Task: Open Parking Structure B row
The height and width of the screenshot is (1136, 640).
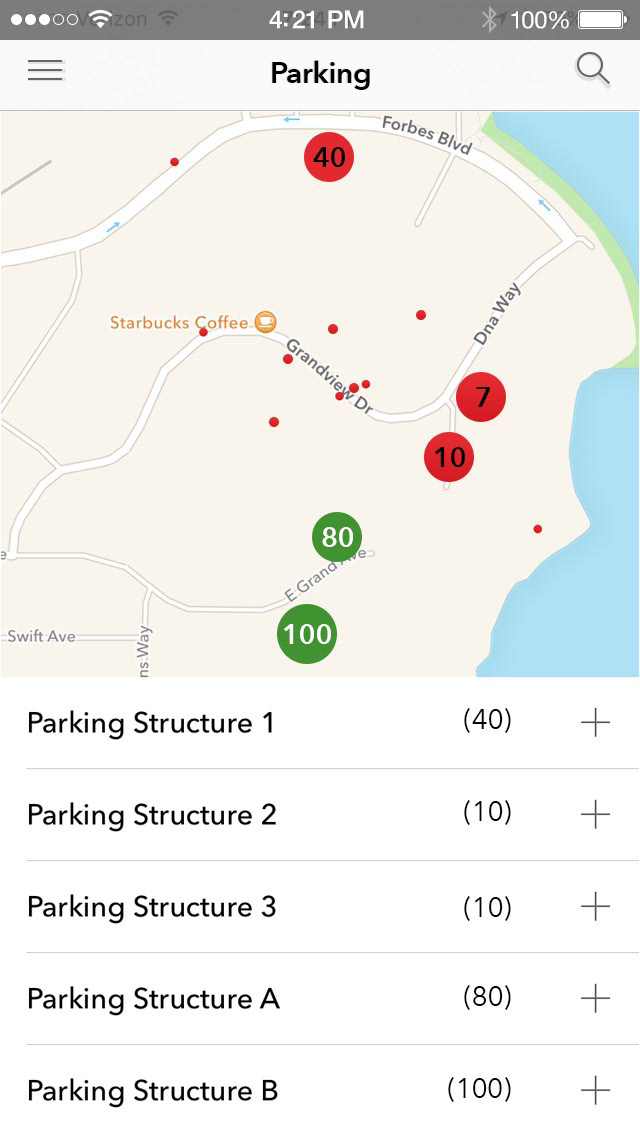Action: coord(320,1090)
